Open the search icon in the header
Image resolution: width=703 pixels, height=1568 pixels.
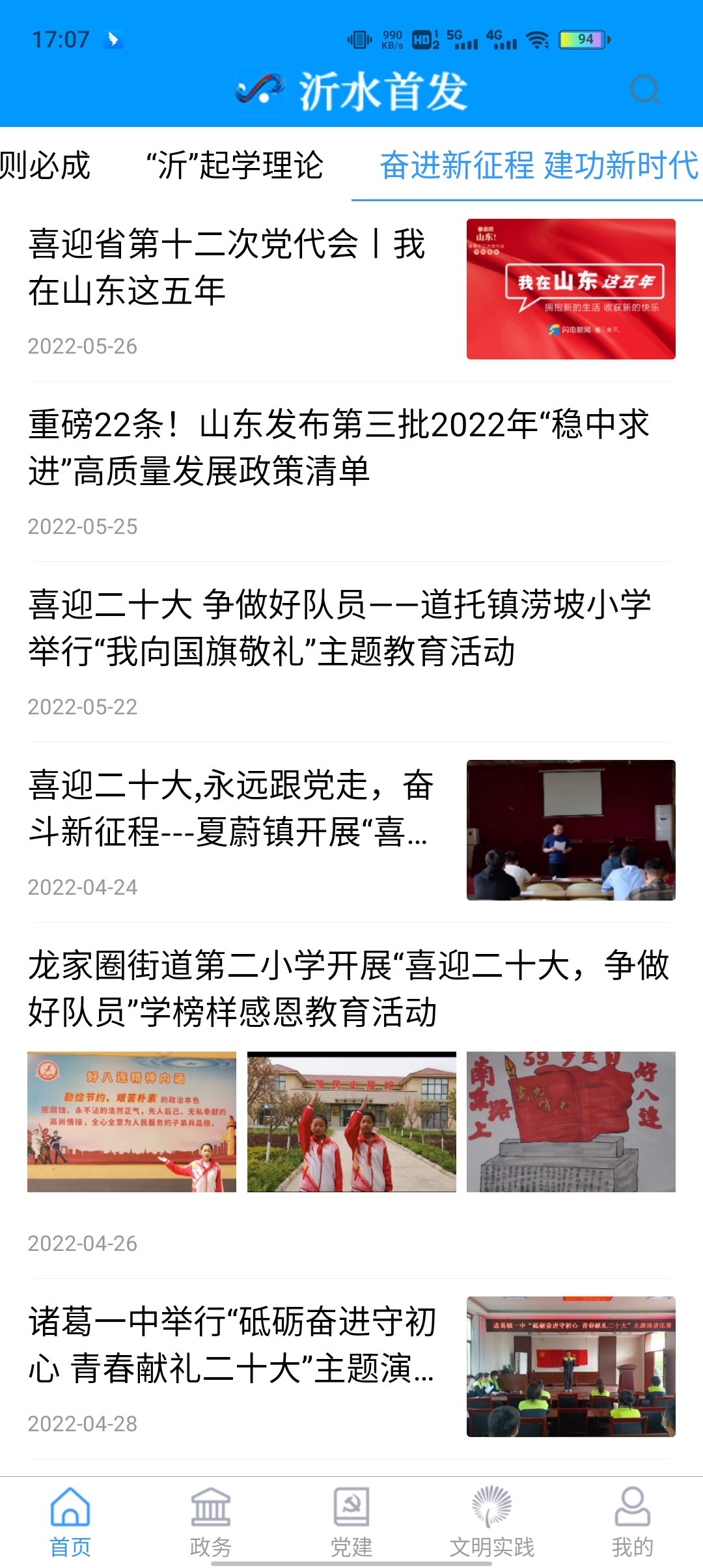click(x=645, y=90)
